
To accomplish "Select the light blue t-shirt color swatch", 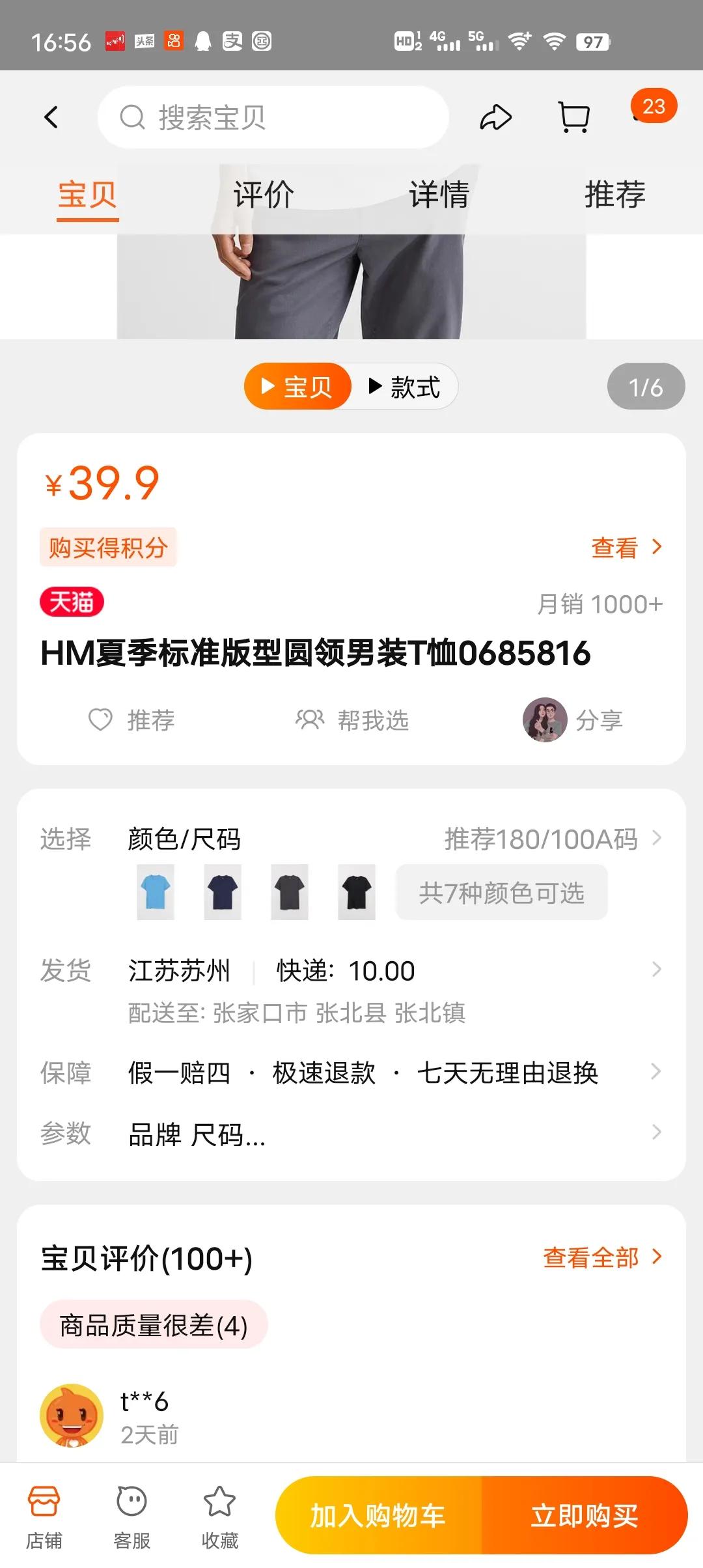I will [154, 893].
